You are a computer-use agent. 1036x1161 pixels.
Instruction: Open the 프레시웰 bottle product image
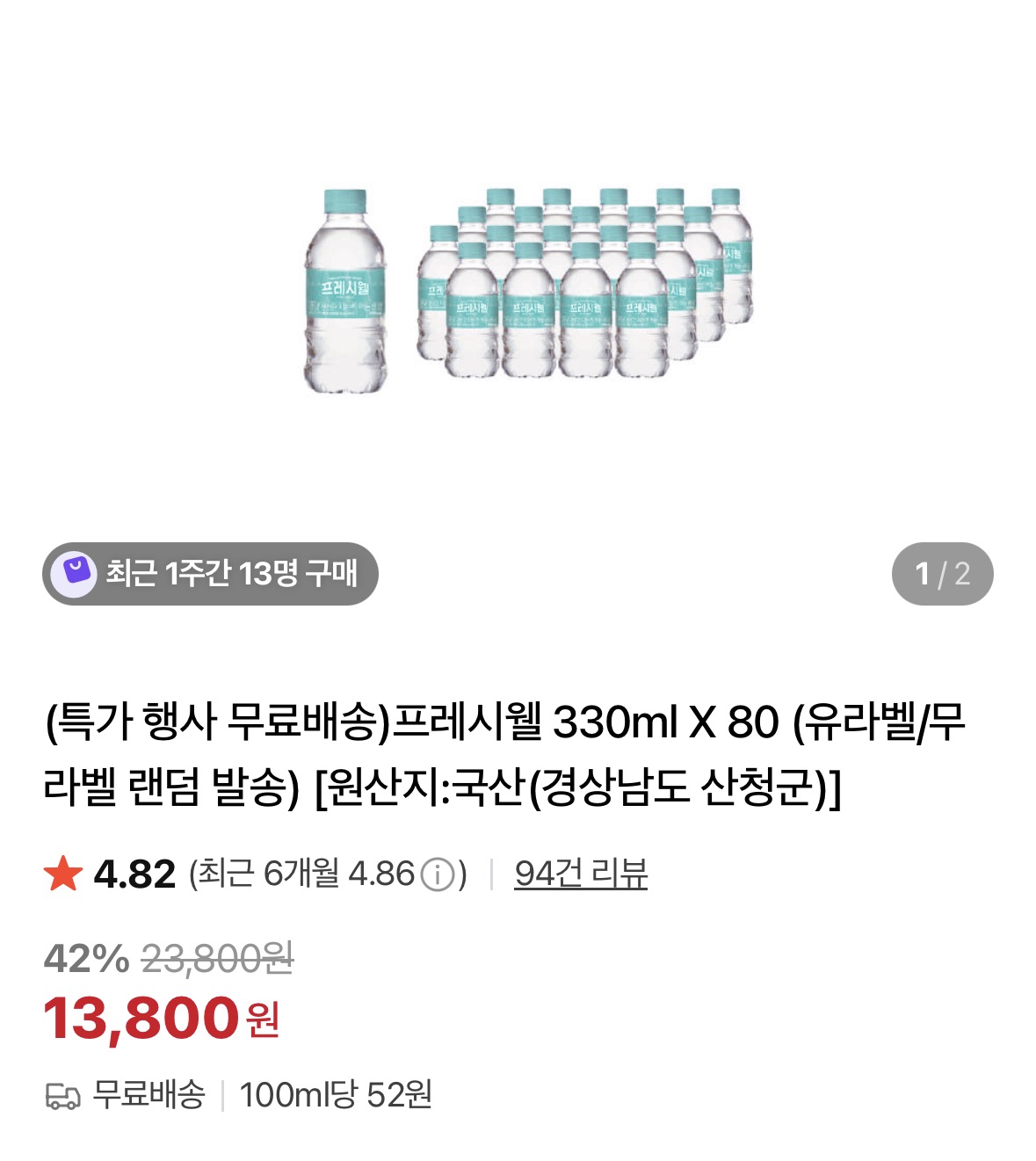pyautogui.click(x=527, y=290)
